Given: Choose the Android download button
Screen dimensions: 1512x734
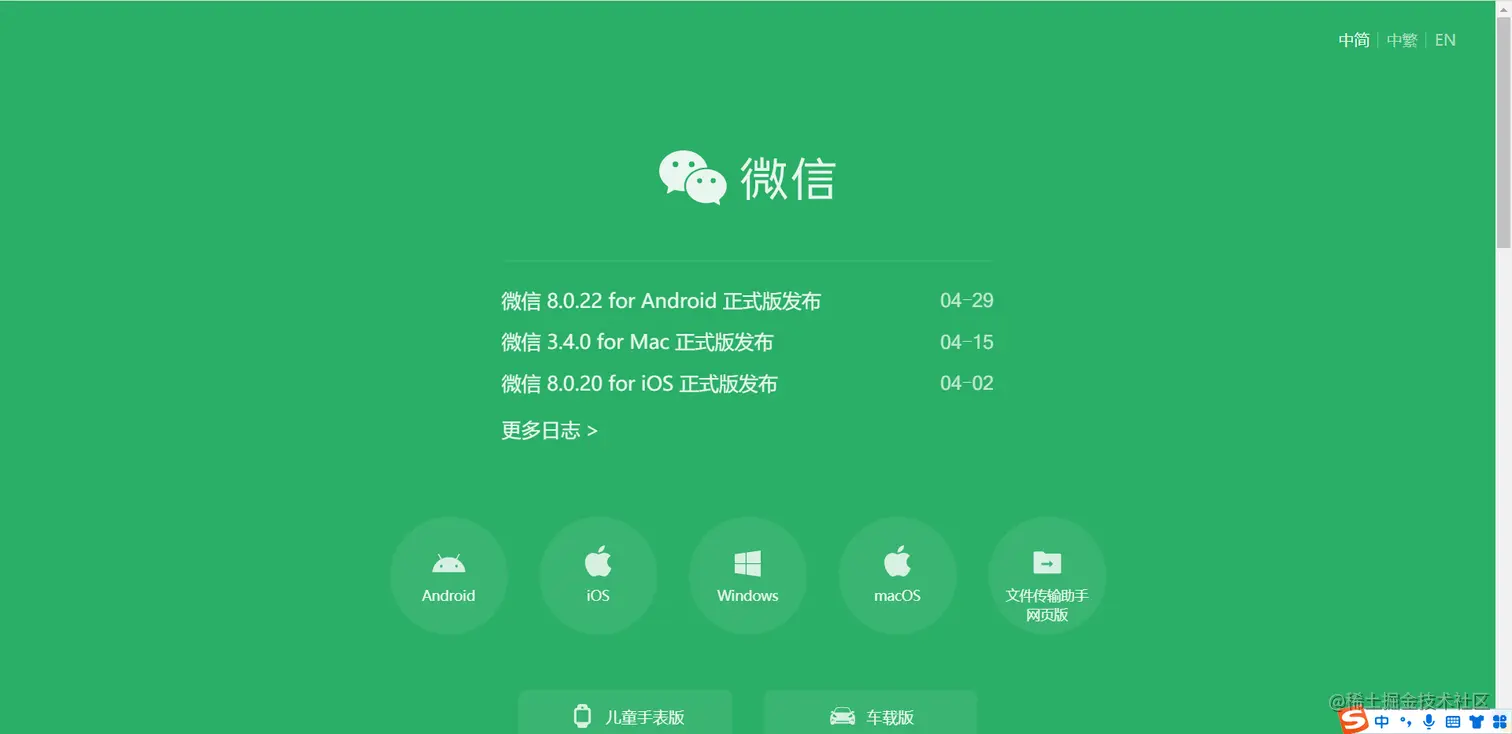Looking at the screenshot, I should point(448,576).
